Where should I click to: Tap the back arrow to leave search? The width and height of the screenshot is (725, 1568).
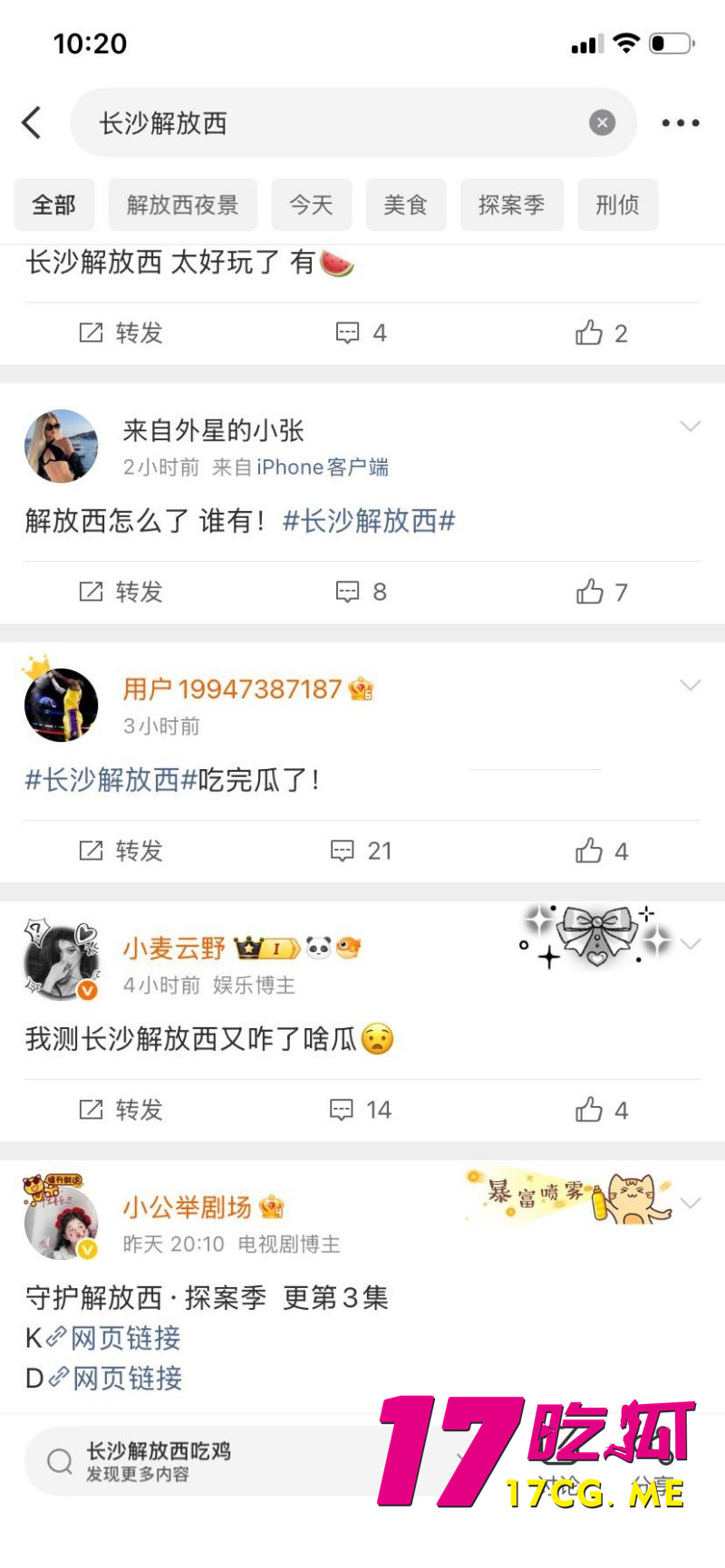(33, 123)
